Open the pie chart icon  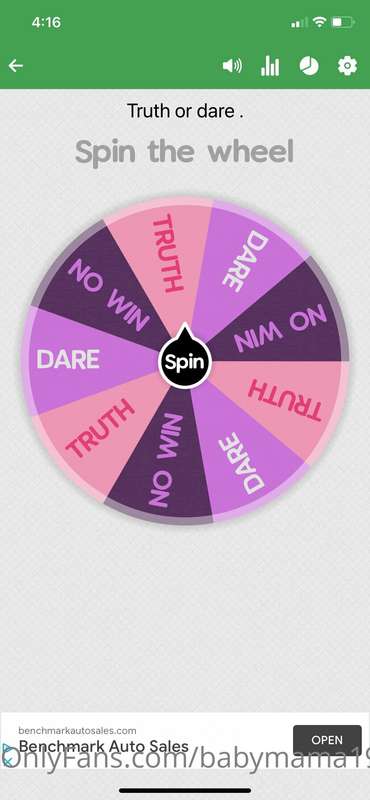309,66
